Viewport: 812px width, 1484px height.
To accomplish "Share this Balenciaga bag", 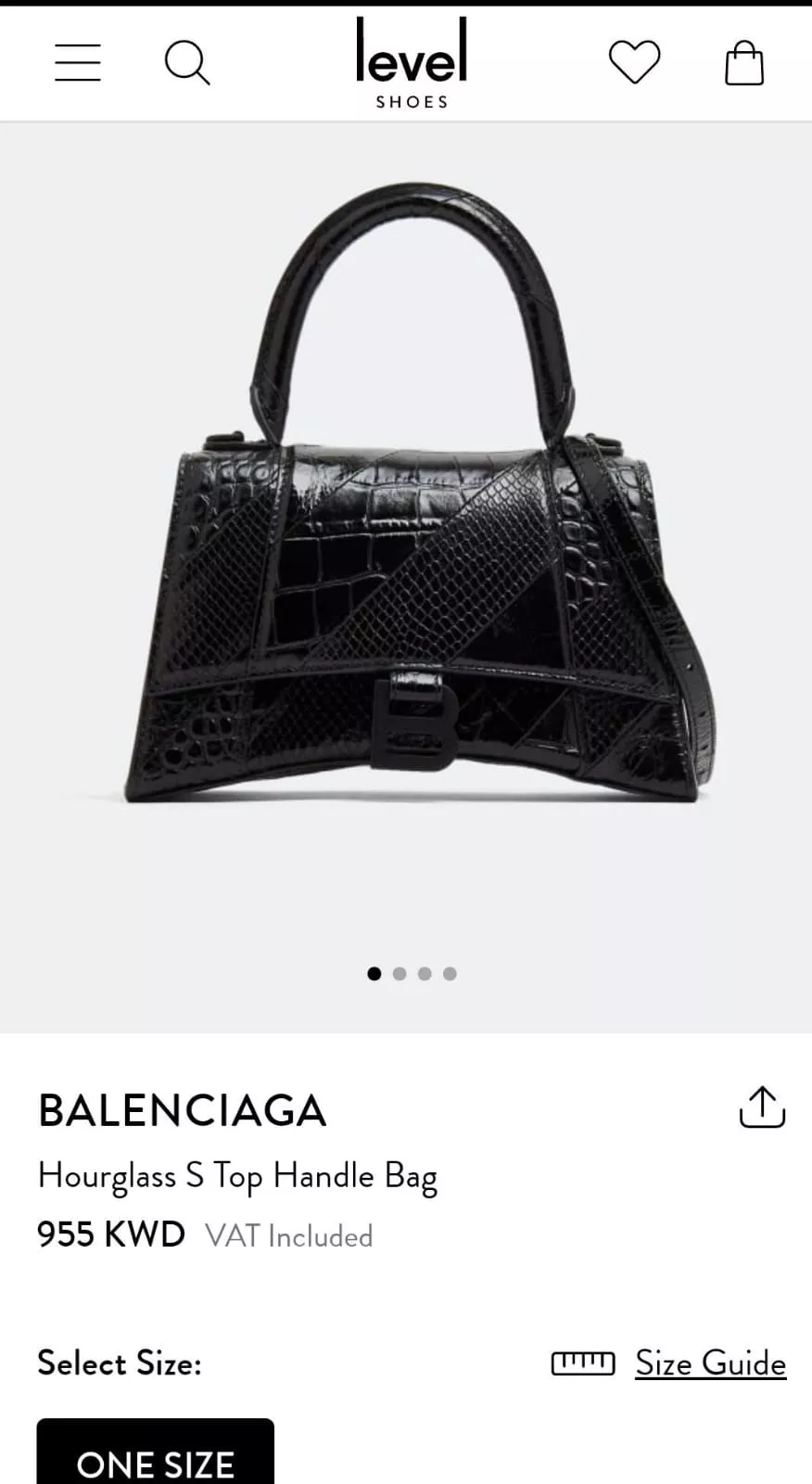I will pyautogui.click(x=762, y=1107).
